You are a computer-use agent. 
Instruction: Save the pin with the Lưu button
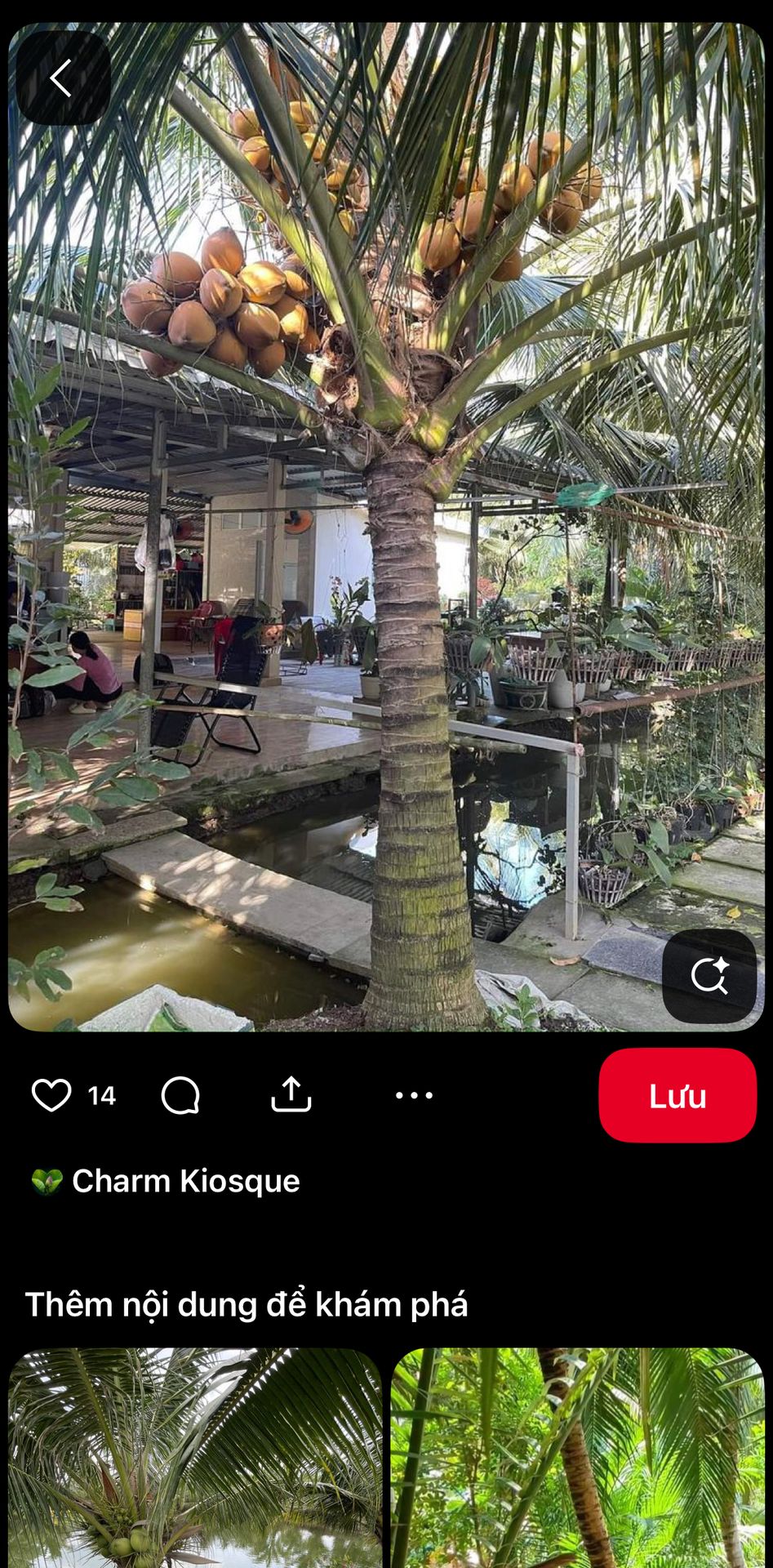(x=677, y=1095)
